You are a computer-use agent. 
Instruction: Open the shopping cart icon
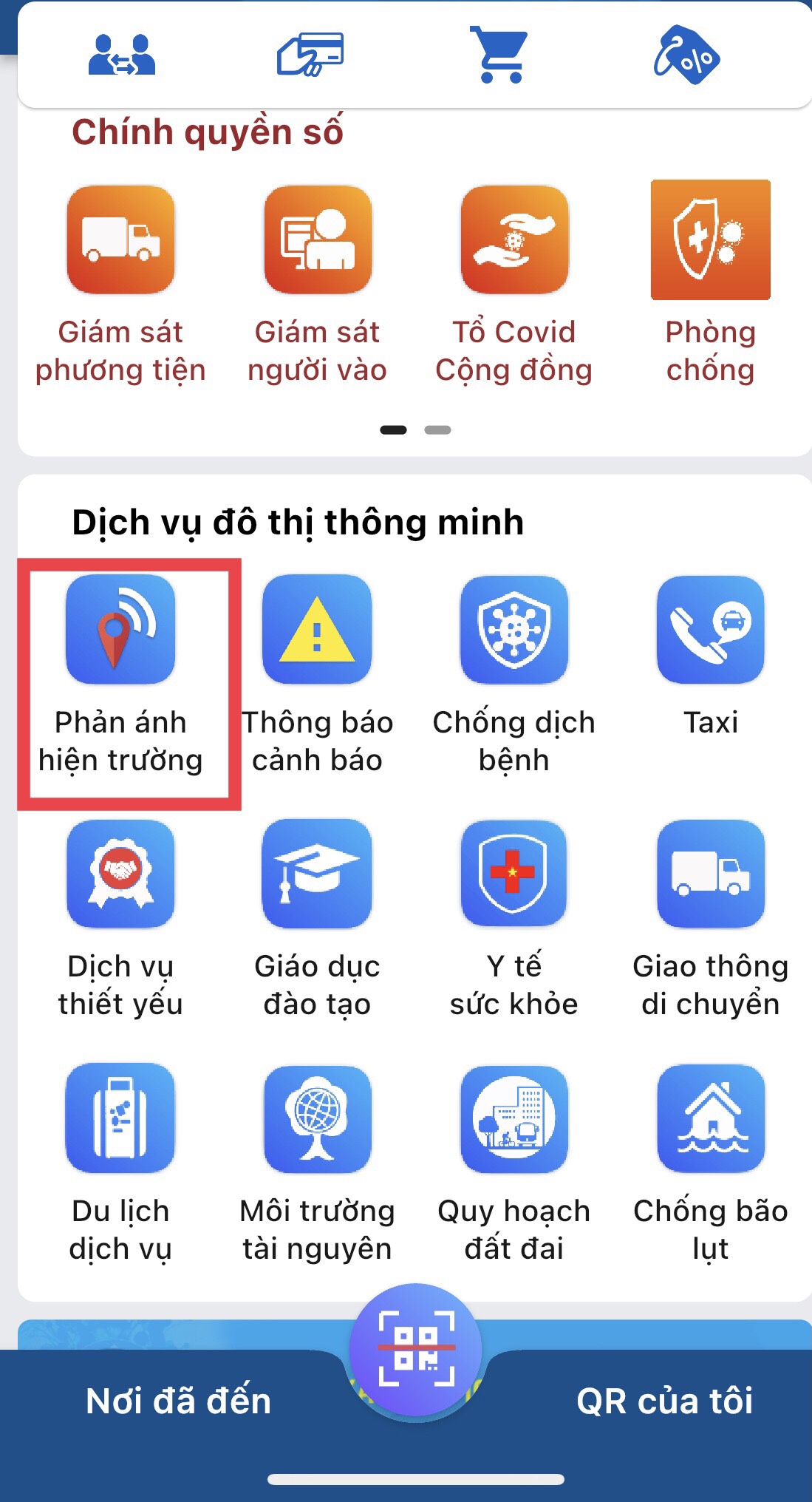pyautogui.click(x=500, y=54)
